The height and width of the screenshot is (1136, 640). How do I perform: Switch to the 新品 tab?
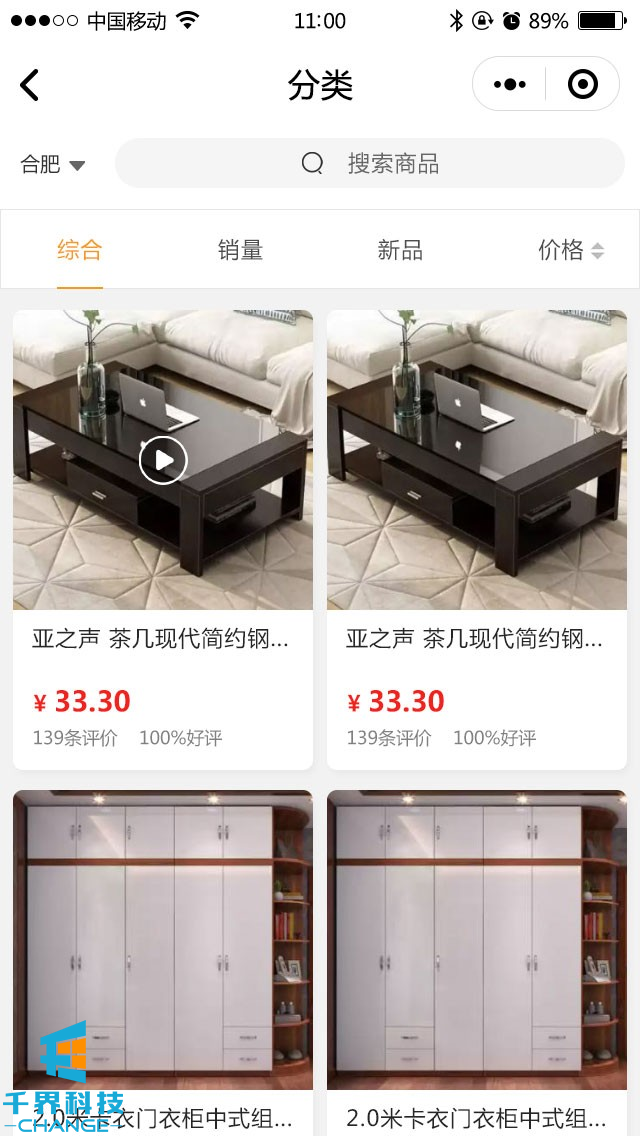400,250
